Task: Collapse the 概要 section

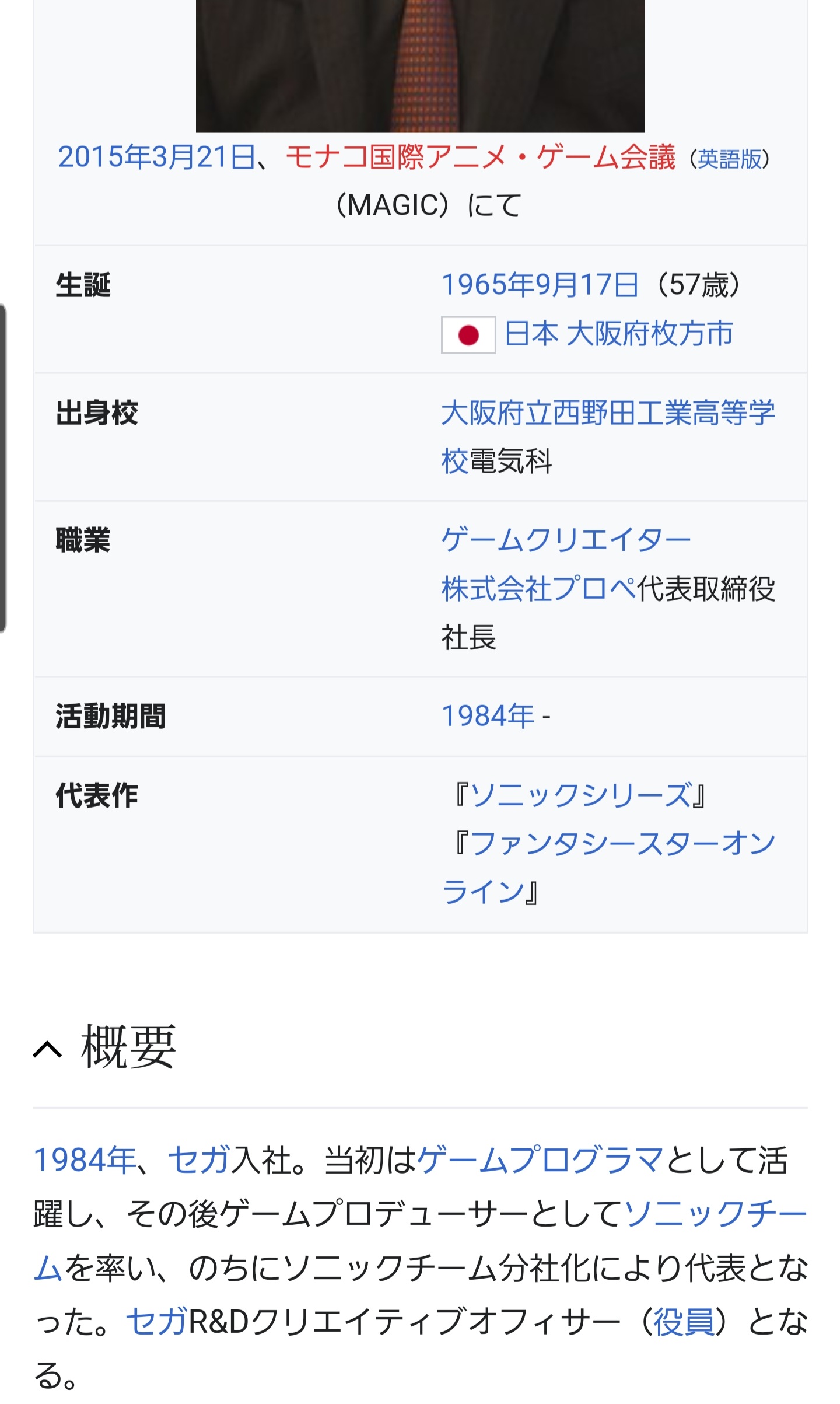Action: pos(48,1050)
